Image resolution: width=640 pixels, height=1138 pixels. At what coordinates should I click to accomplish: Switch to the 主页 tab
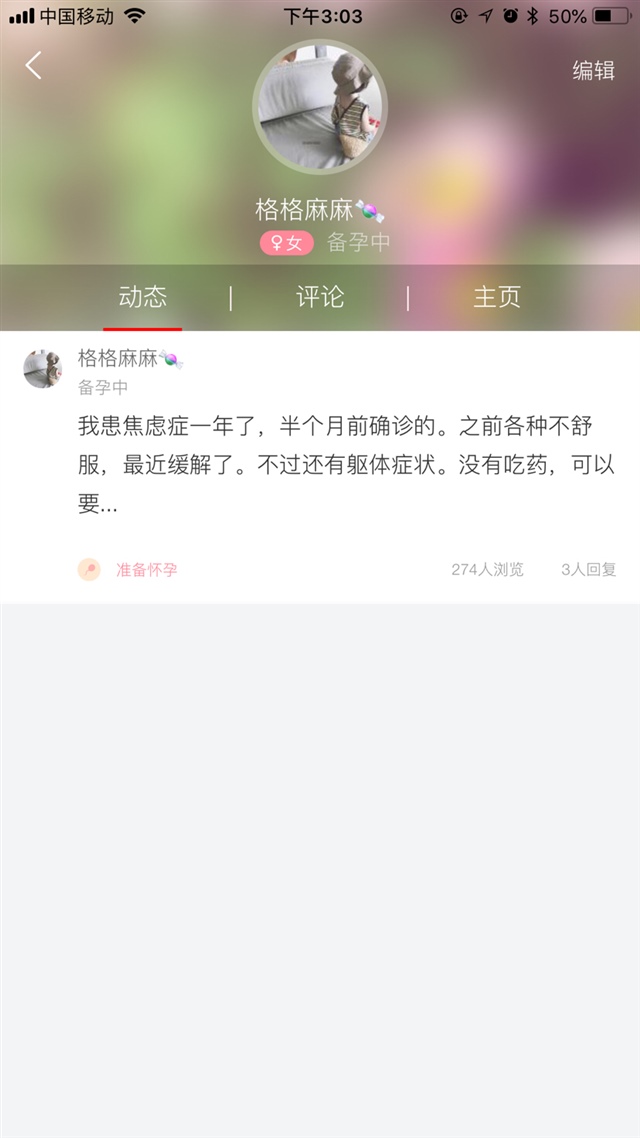[x=497, y=297]
